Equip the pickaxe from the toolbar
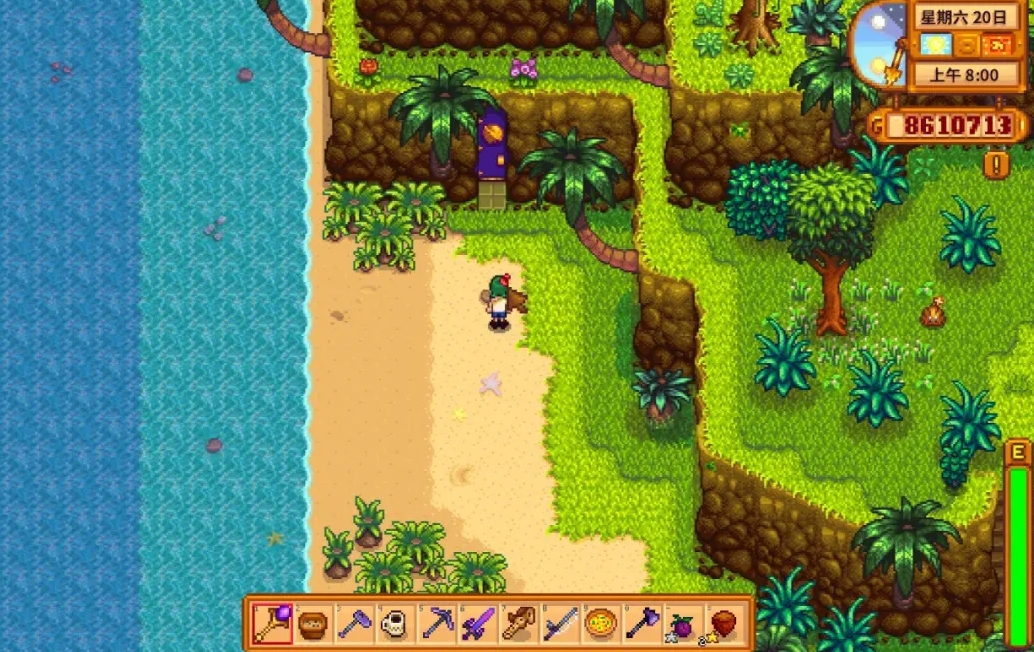1034x652 pixels. (437, 624)
